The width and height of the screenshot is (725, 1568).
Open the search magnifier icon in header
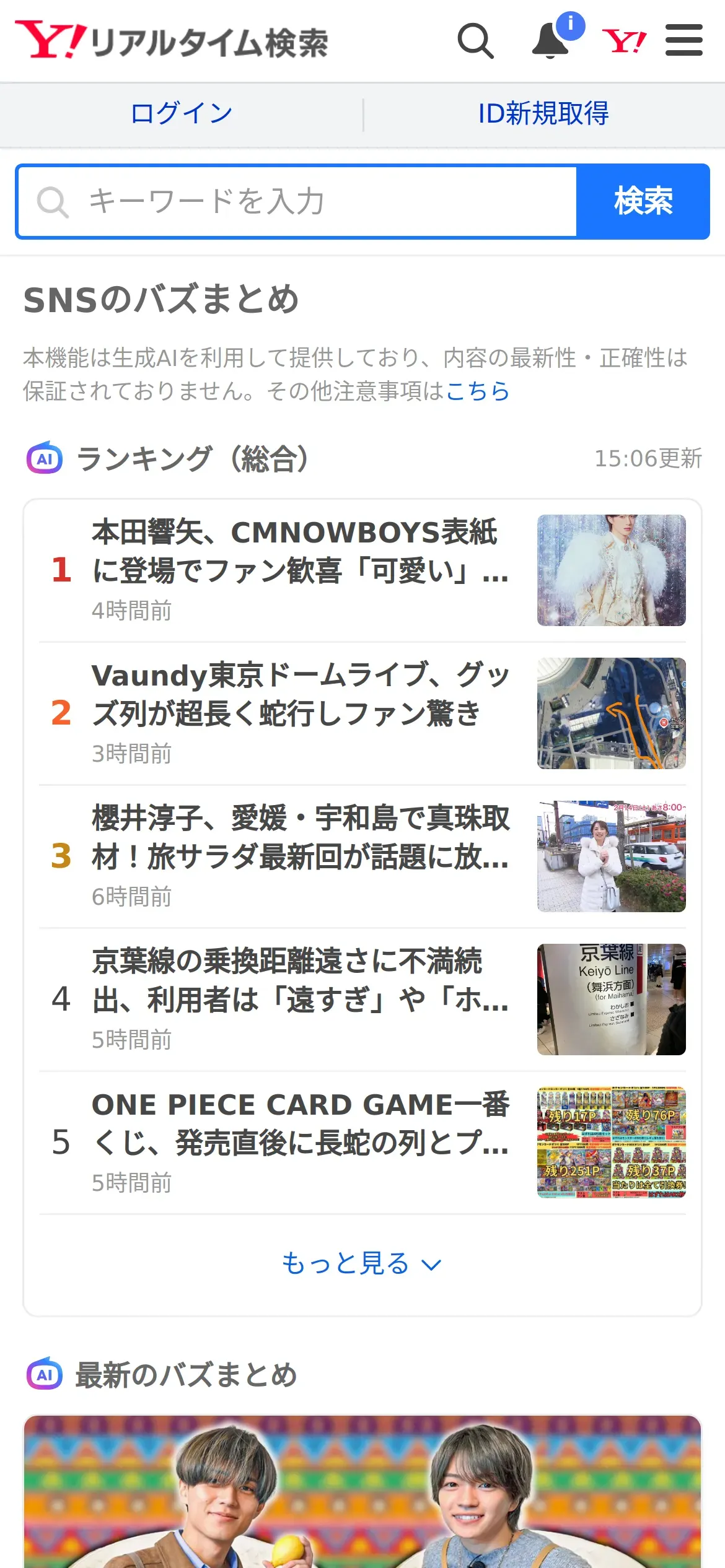coord(475,41)
